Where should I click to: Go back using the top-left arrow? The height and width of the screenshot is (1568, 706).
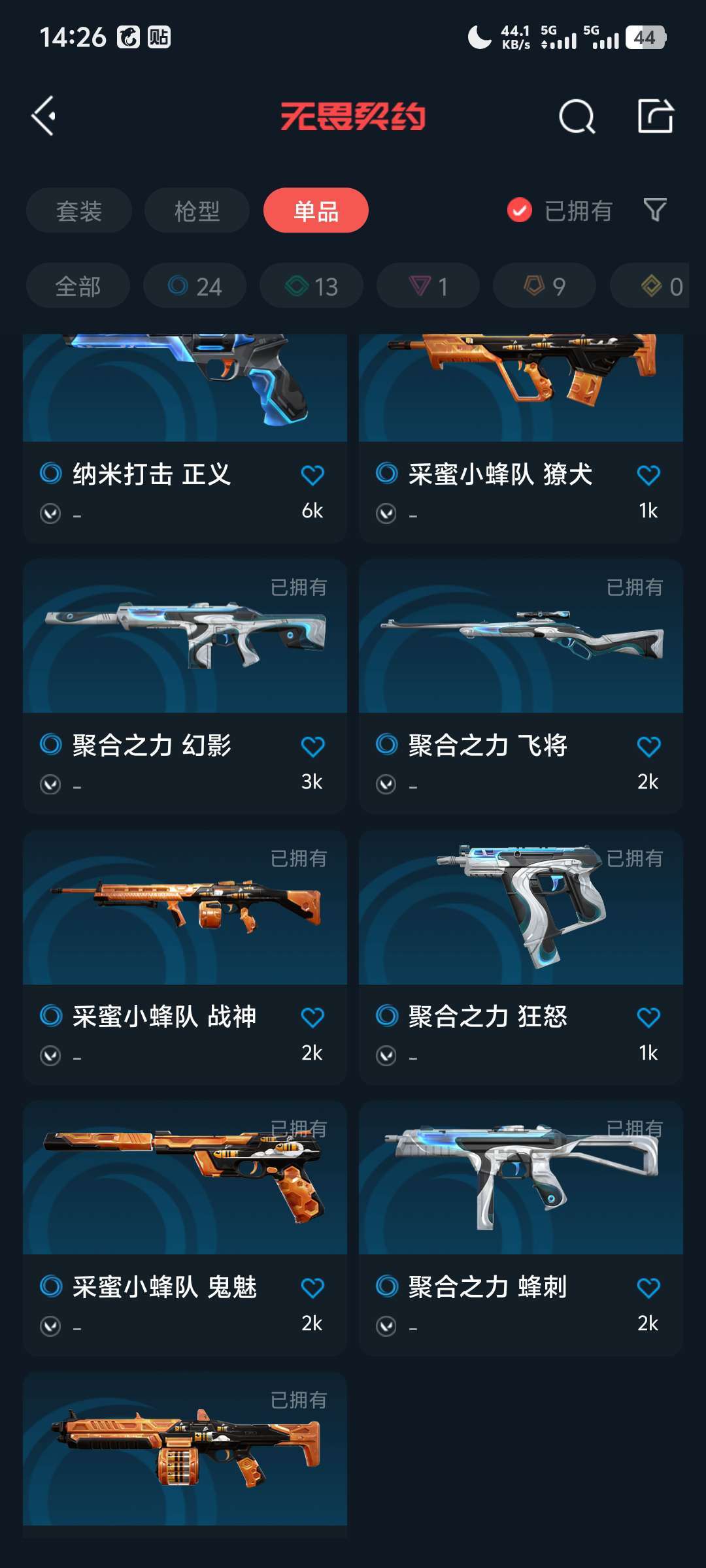[44, 116]
